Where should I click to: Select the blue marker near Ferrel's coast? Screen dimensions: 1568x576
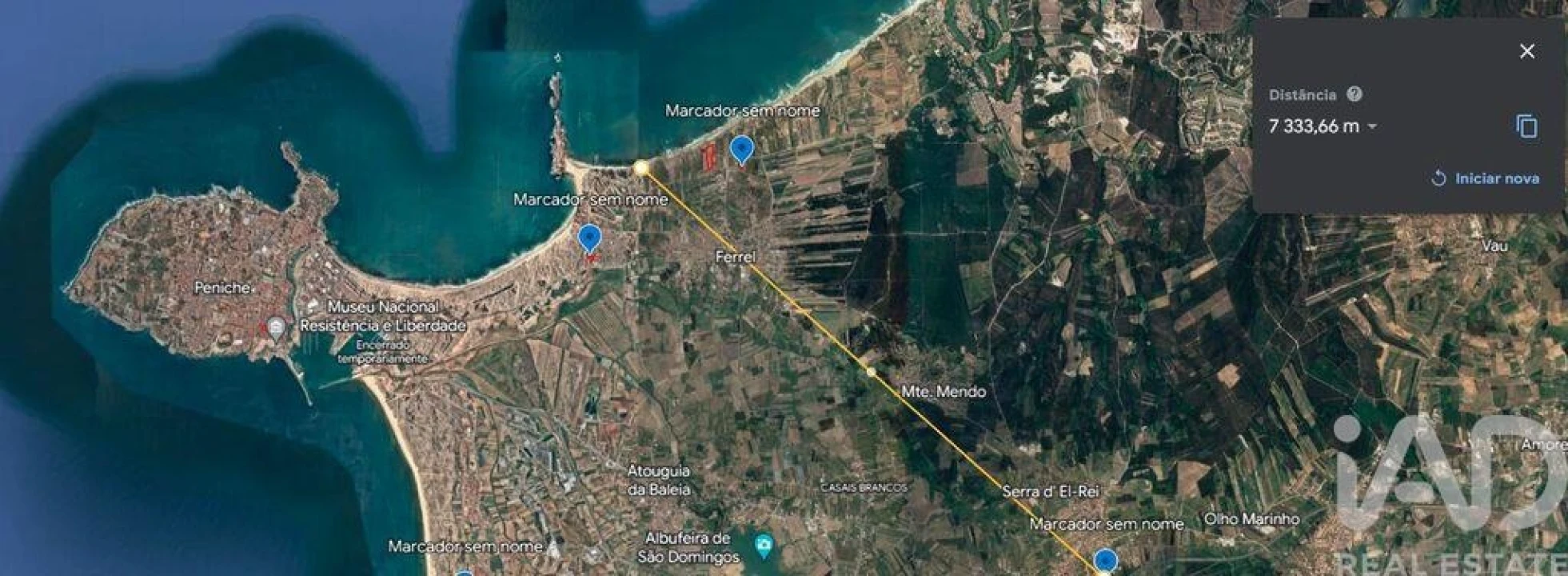point(742,150)
